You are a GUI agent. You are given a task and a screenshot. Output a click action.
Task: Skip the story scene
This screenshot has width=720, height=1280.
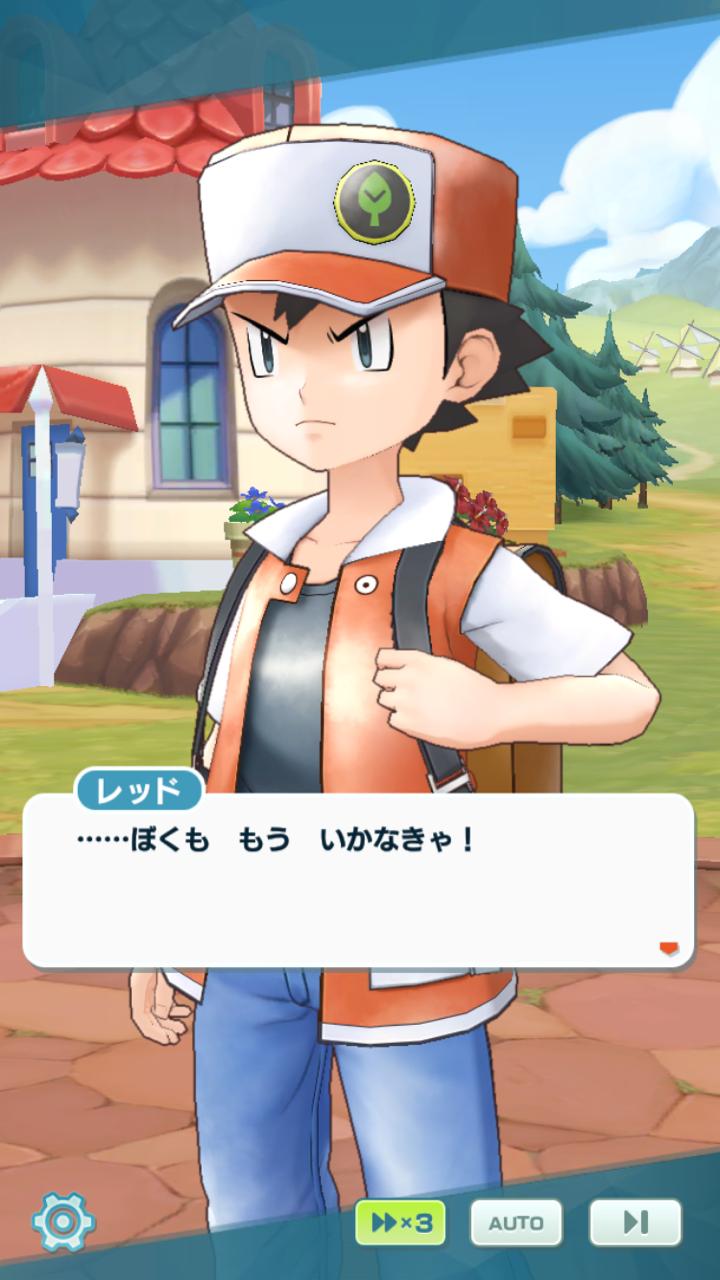tap(635, 1222)
